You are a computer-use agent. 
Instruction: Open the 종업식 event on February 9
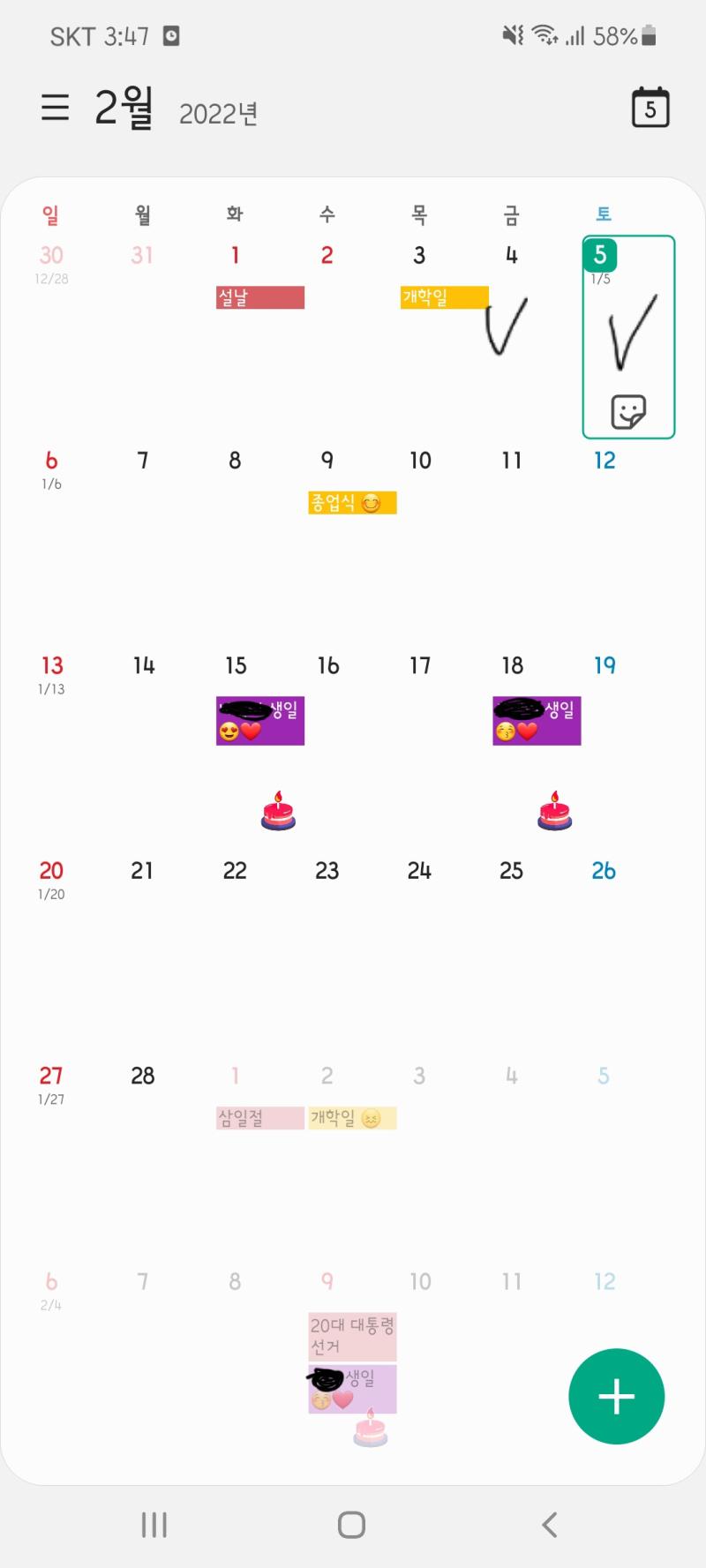tap(352, 503)
